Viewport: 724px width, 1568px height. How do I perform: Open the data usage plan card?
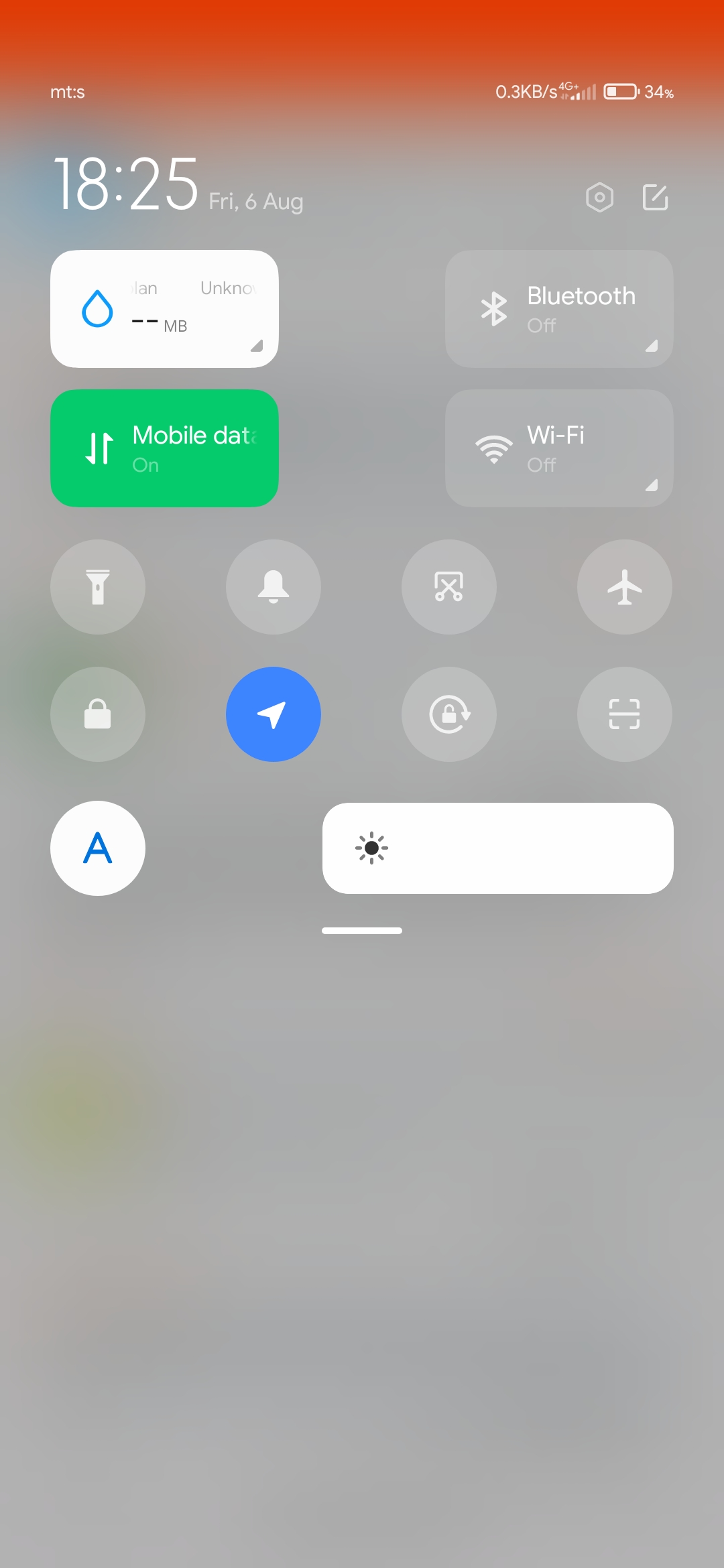coord(164,309)
